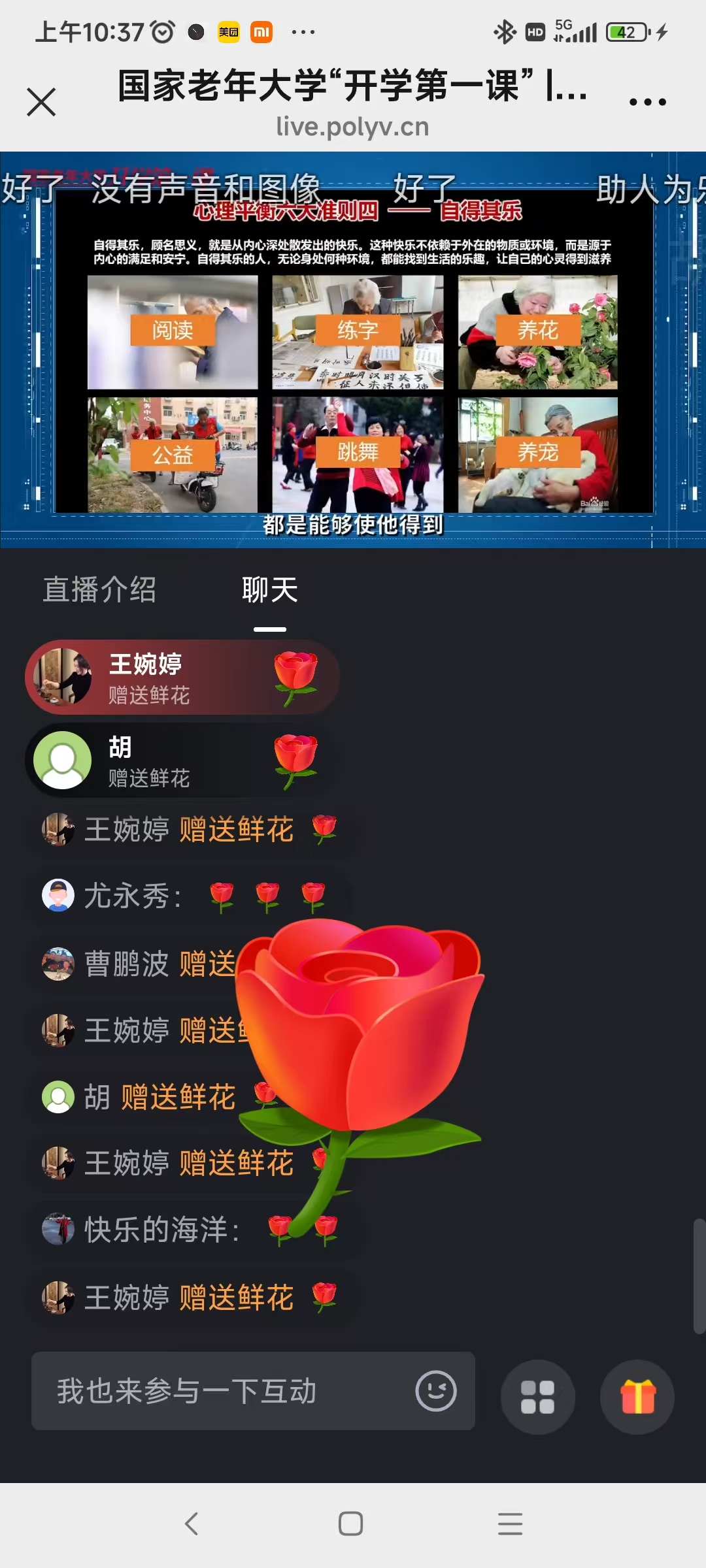Close the live stream page
The image size is (706, 1568).
click(41, 103)
